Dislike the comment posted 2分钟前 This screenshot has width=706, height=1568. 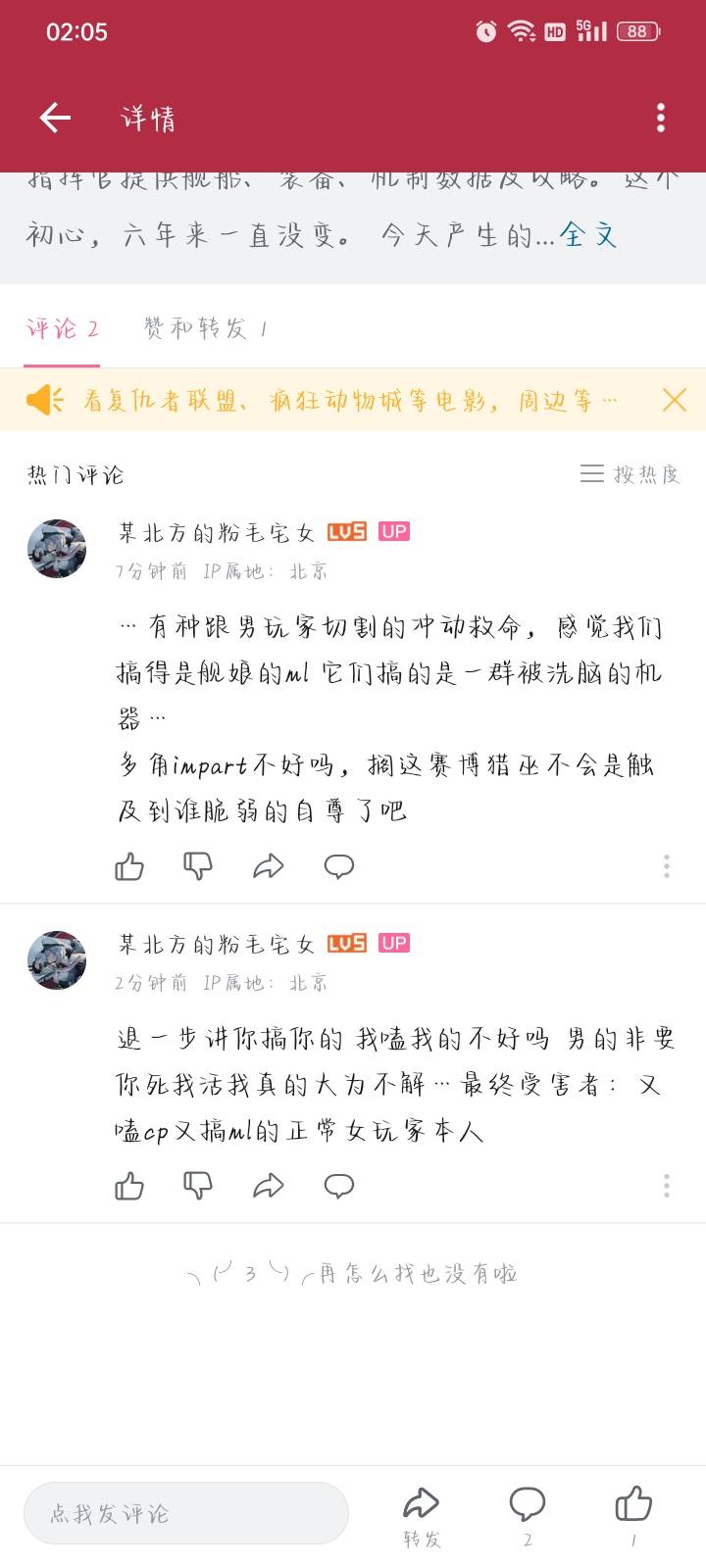coord(198,1186)
